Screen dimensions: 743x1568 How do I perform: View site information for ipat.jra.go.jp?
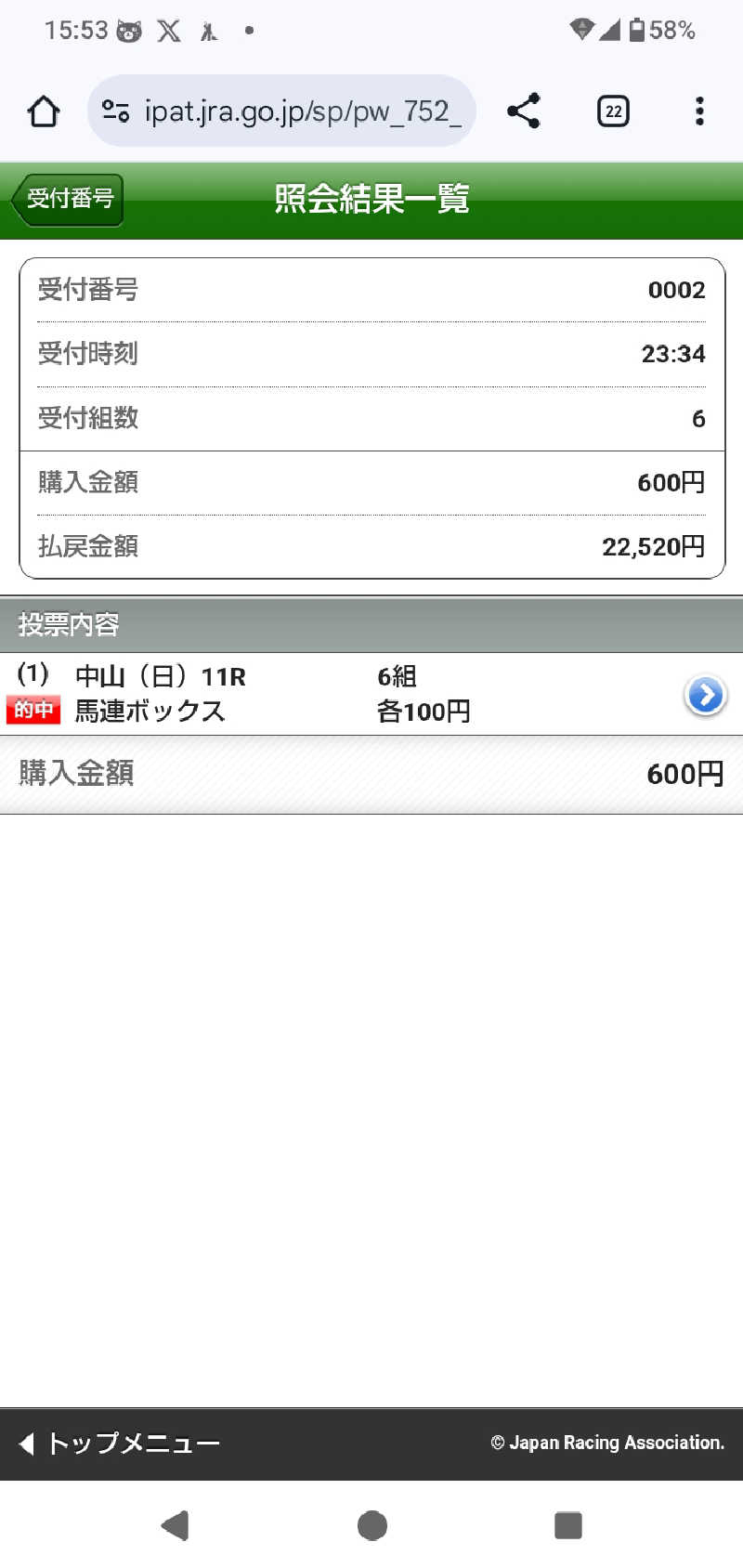point(116,111)
